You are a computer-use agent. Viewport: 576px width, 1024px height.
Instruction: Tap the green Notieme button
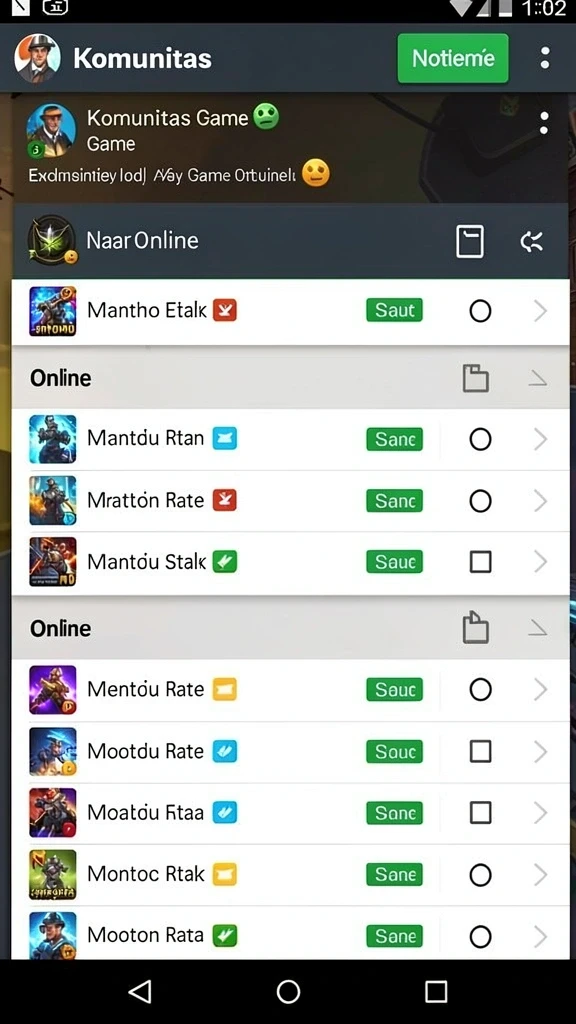(453, 58)
